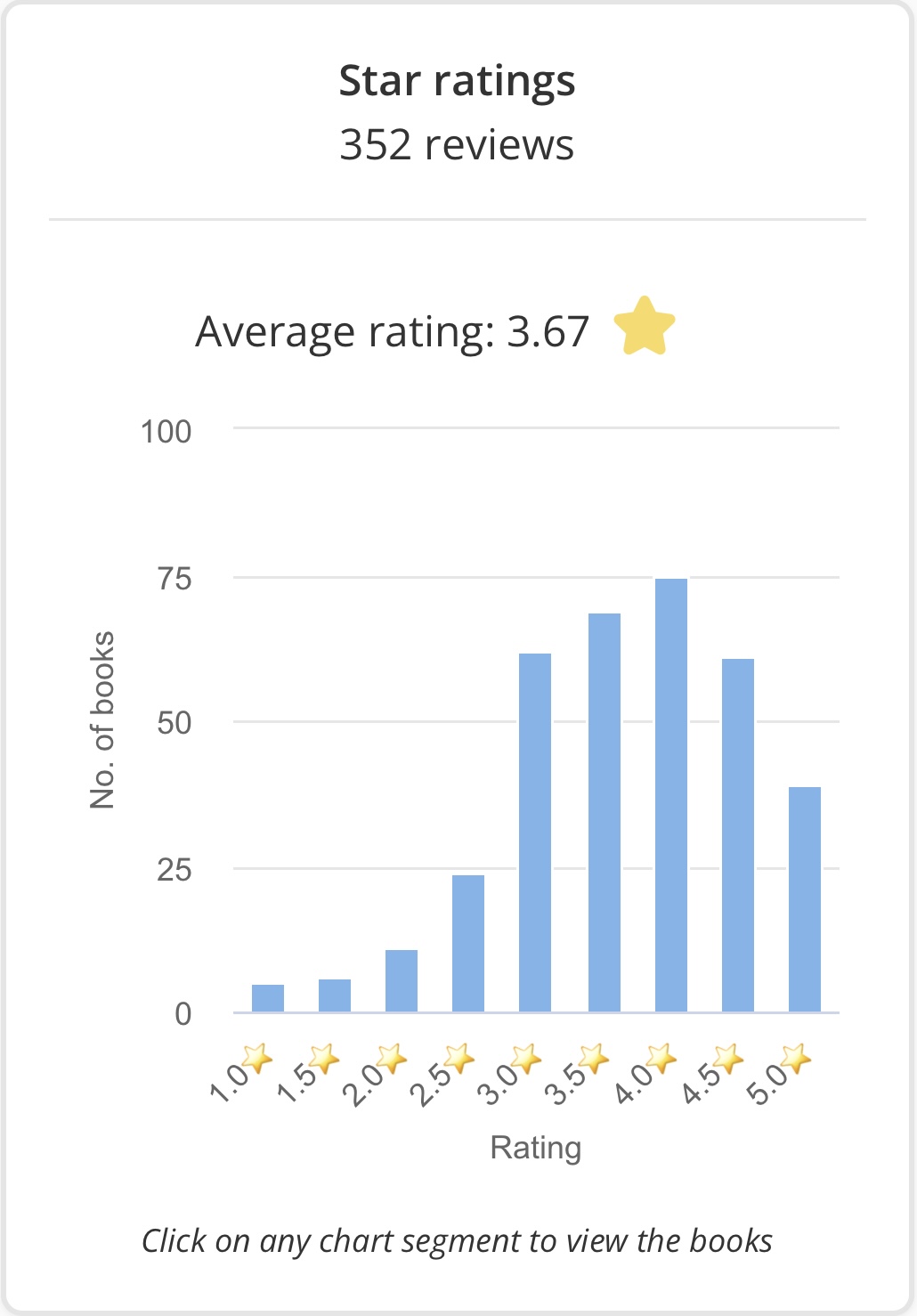Open the 4.5 star rating bar

[x=738, y=836]
